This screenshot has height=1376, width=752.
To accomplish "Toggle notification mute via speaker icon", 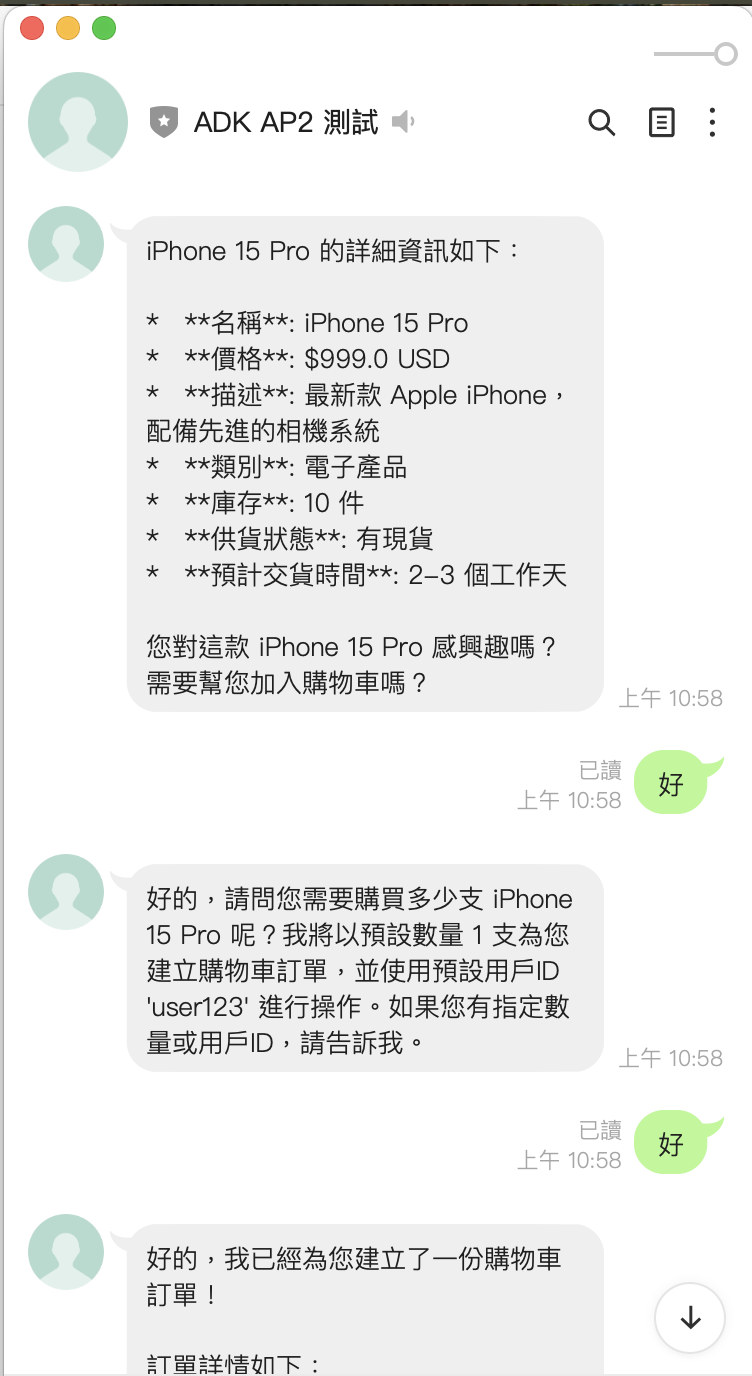I will 402,122.
